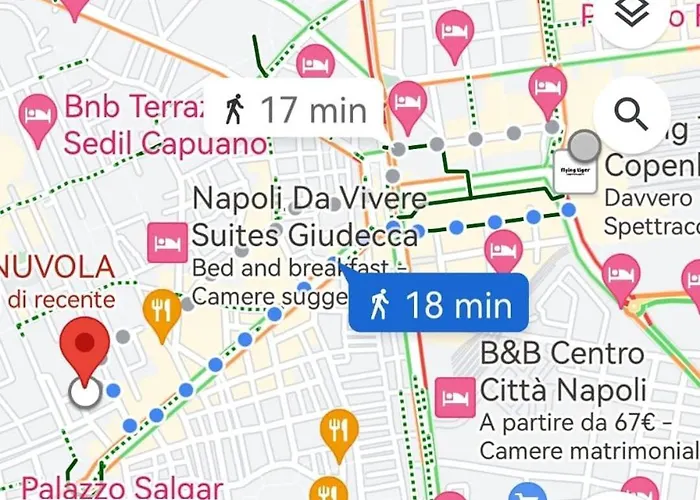Viewport: 700px width, 500px height.
Task: Open the restaurant pin near NUVOLA
Action: click(x=161, y=311)
